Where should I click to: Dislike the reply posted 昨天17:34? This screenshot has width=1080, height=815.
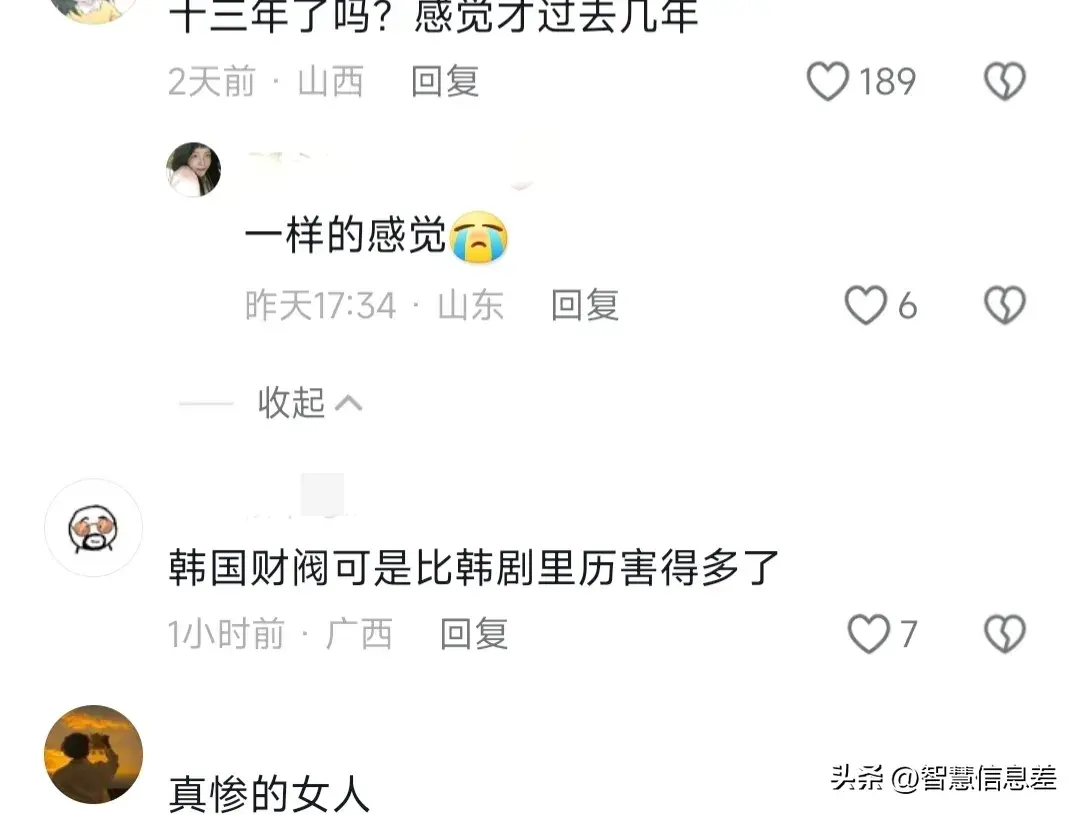(x=1004, y=305)
